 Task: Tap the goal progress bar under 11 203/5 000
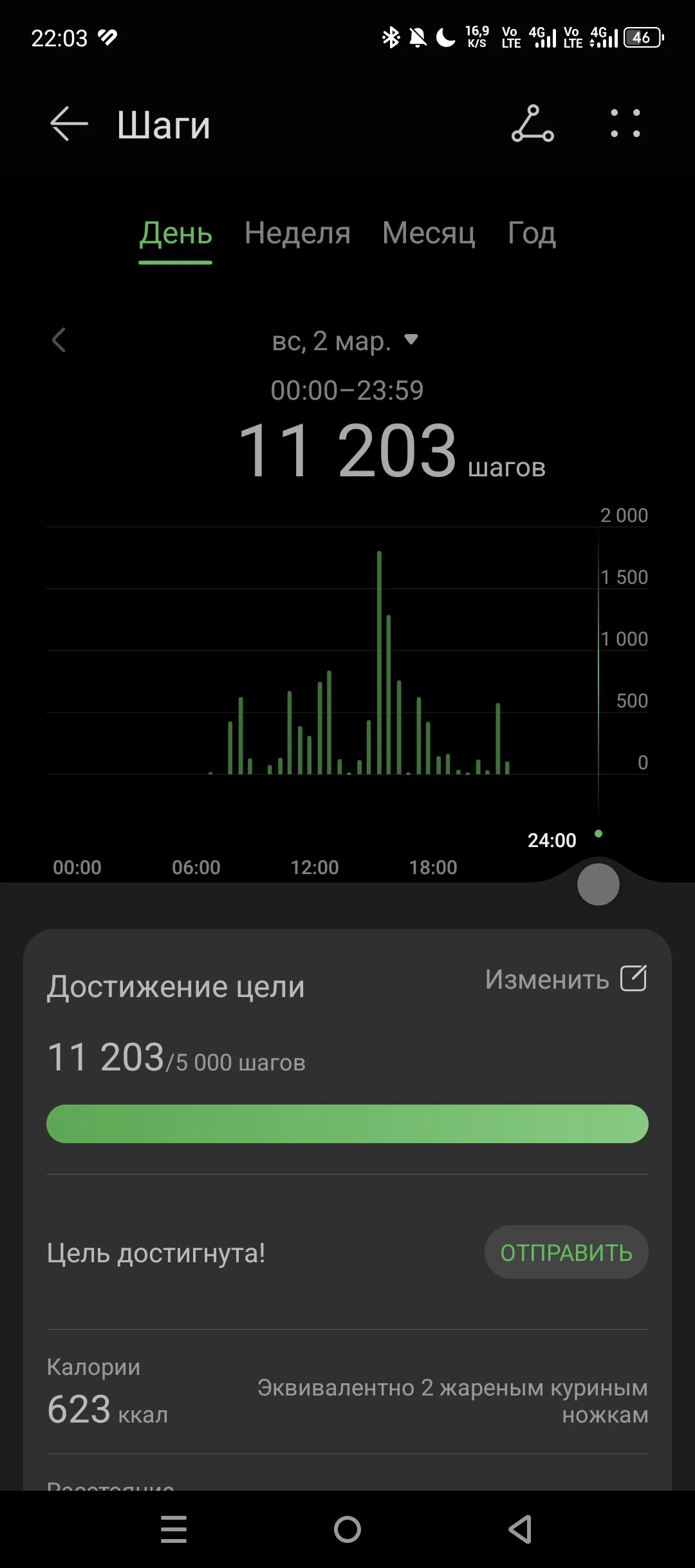coord(347,1123)
